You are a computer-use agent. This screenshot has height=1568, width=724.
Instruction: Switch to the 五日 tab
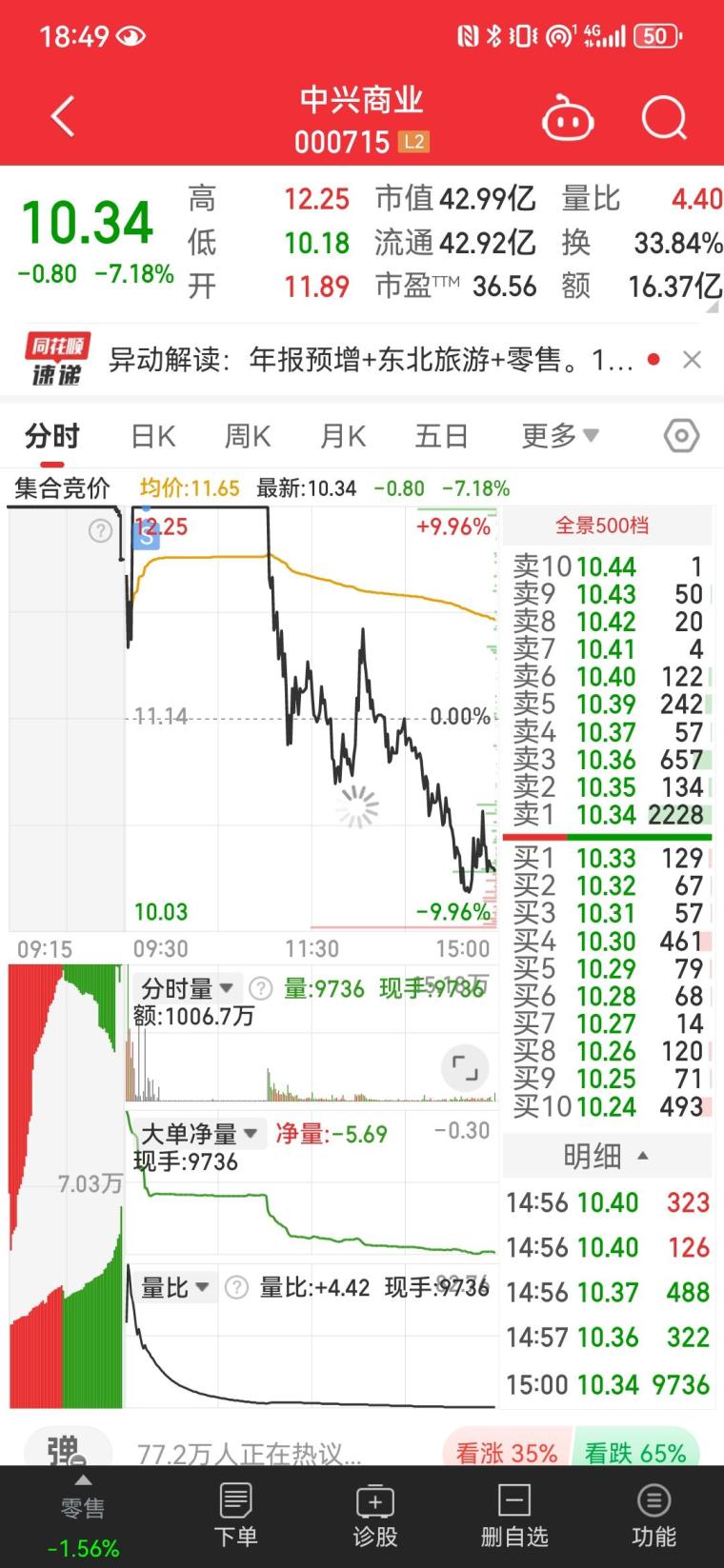(x=441, y=436)
